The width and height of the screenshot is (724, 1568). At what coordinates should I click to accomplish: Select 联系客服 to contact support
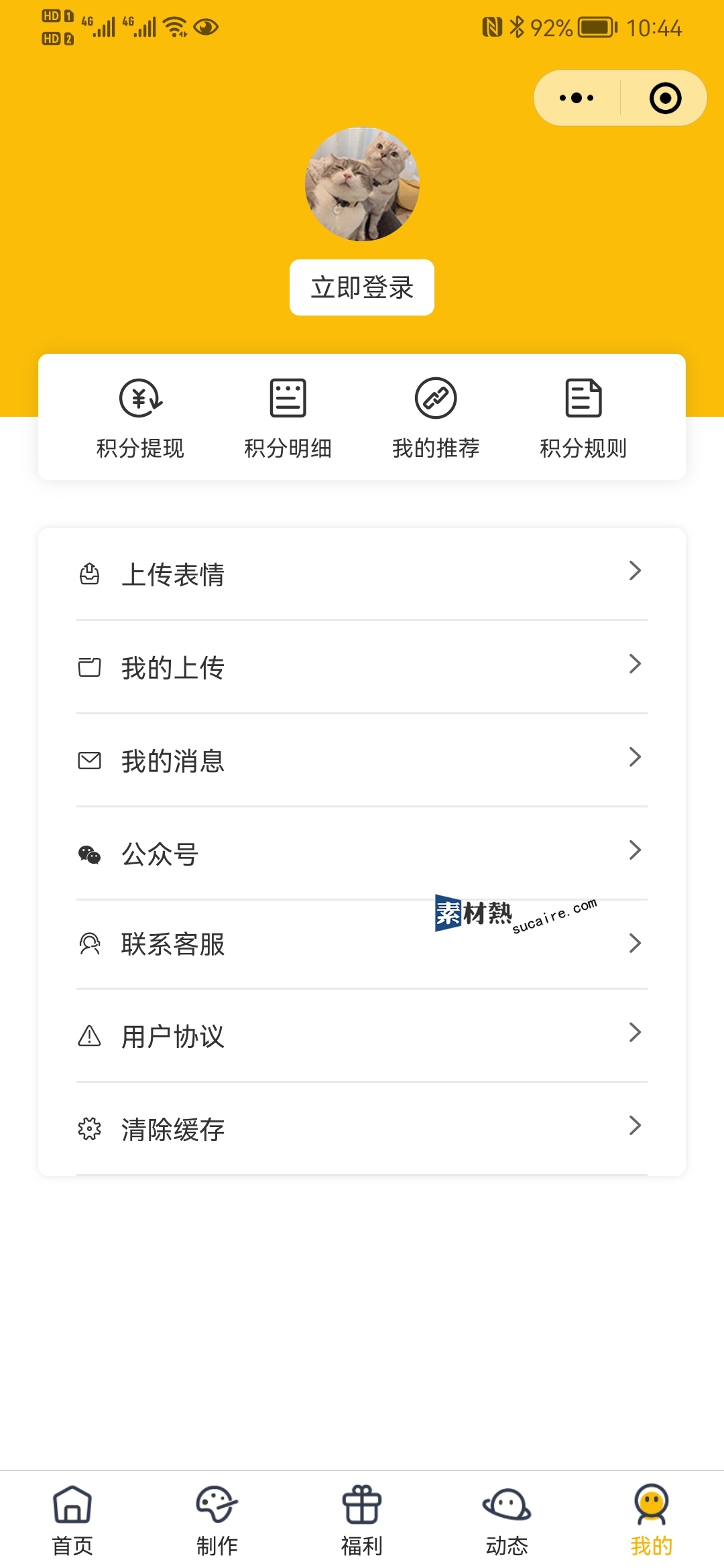362,944
